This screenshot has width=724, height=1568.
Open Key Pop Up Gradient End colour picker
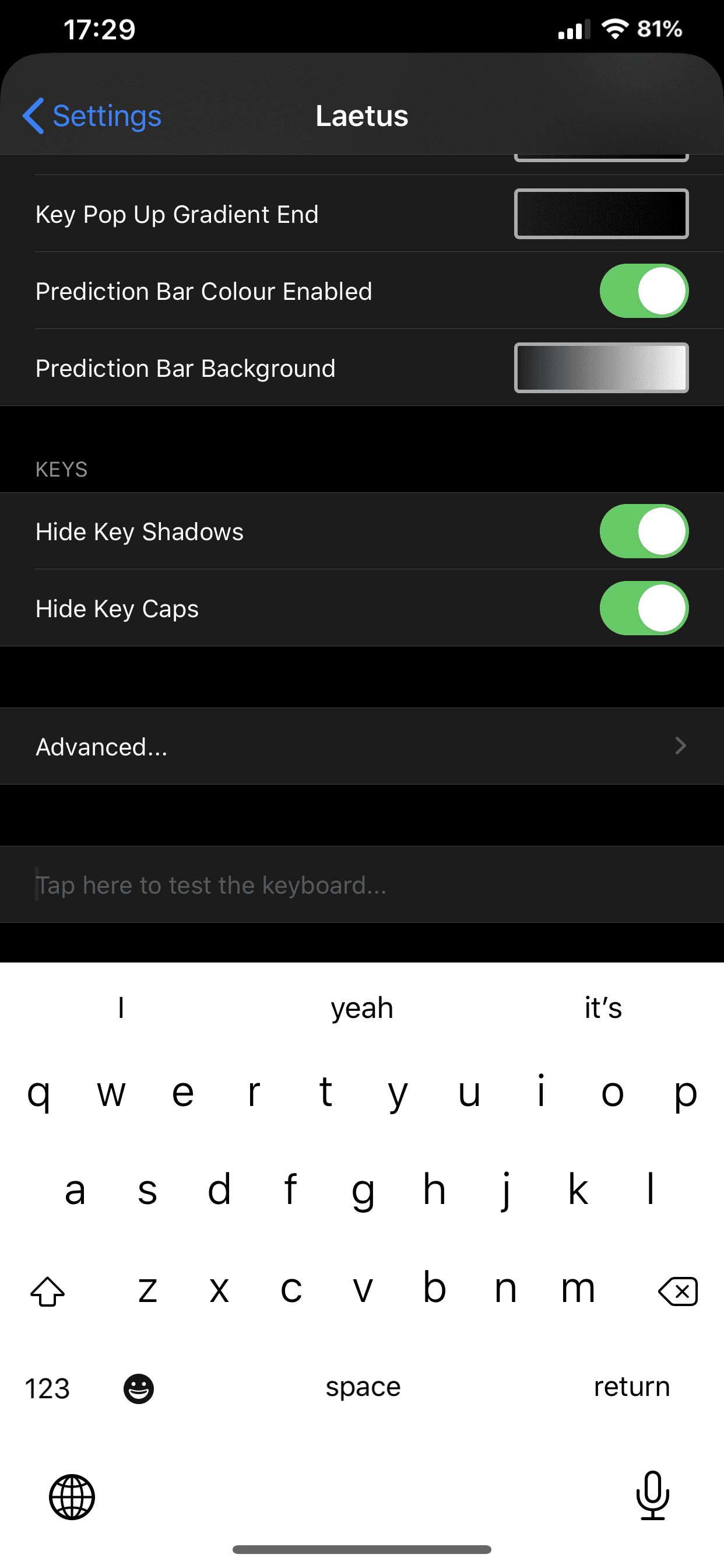pyautogui.click(x=601, y=214)
